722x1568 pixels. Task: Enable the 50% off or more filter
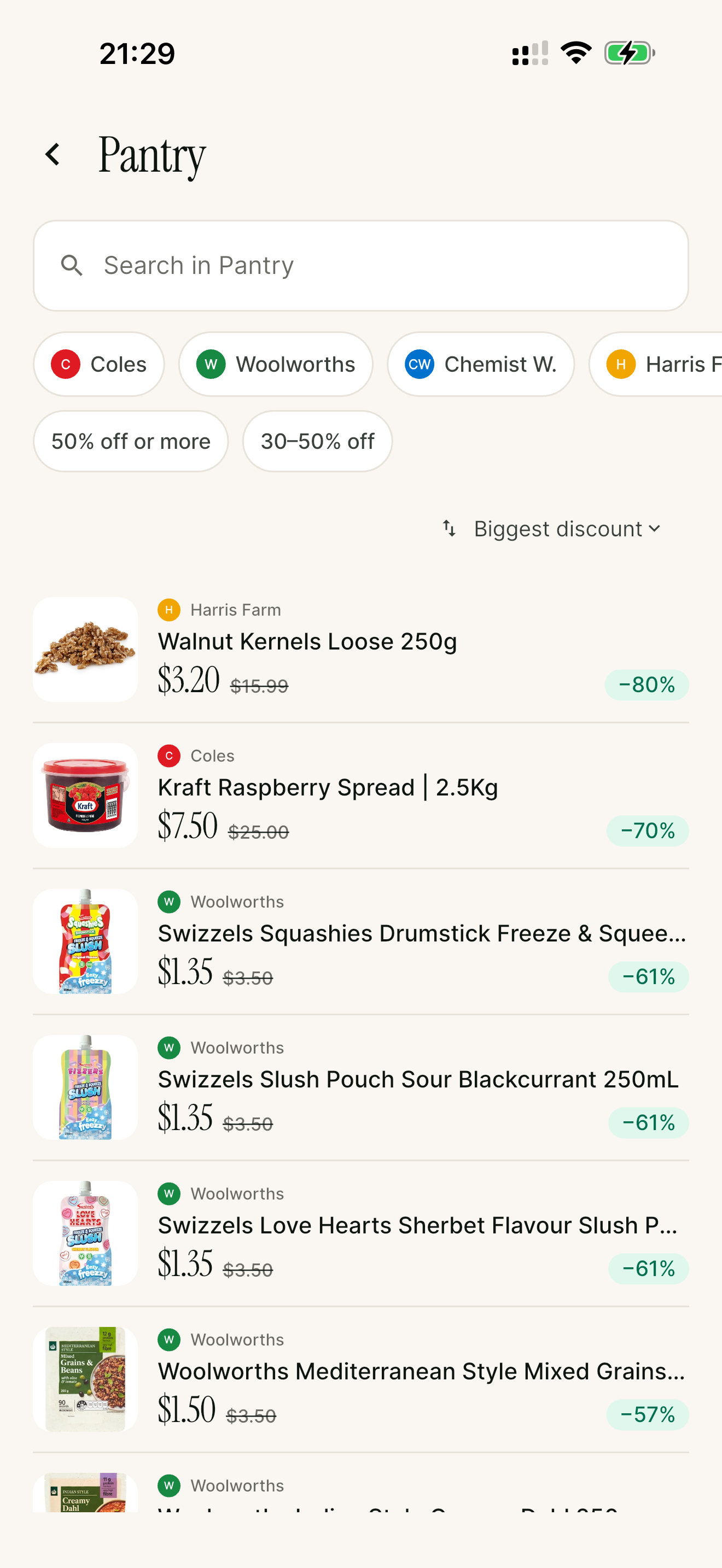pos(130,441)
